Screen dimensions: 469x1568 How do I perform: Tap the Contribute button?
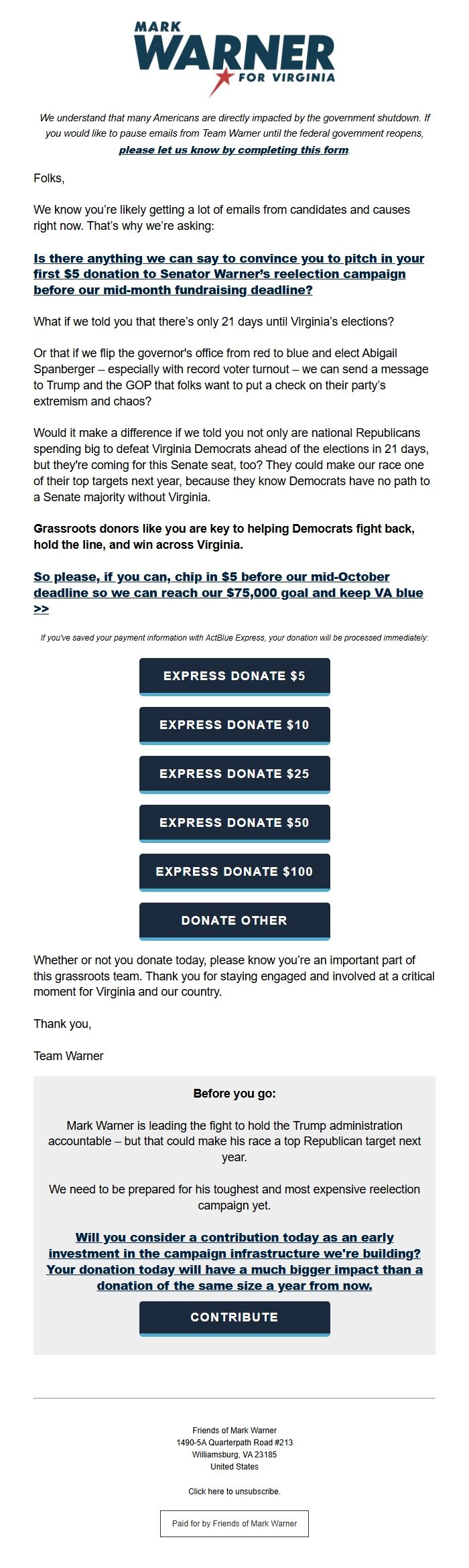[234, 1318]
